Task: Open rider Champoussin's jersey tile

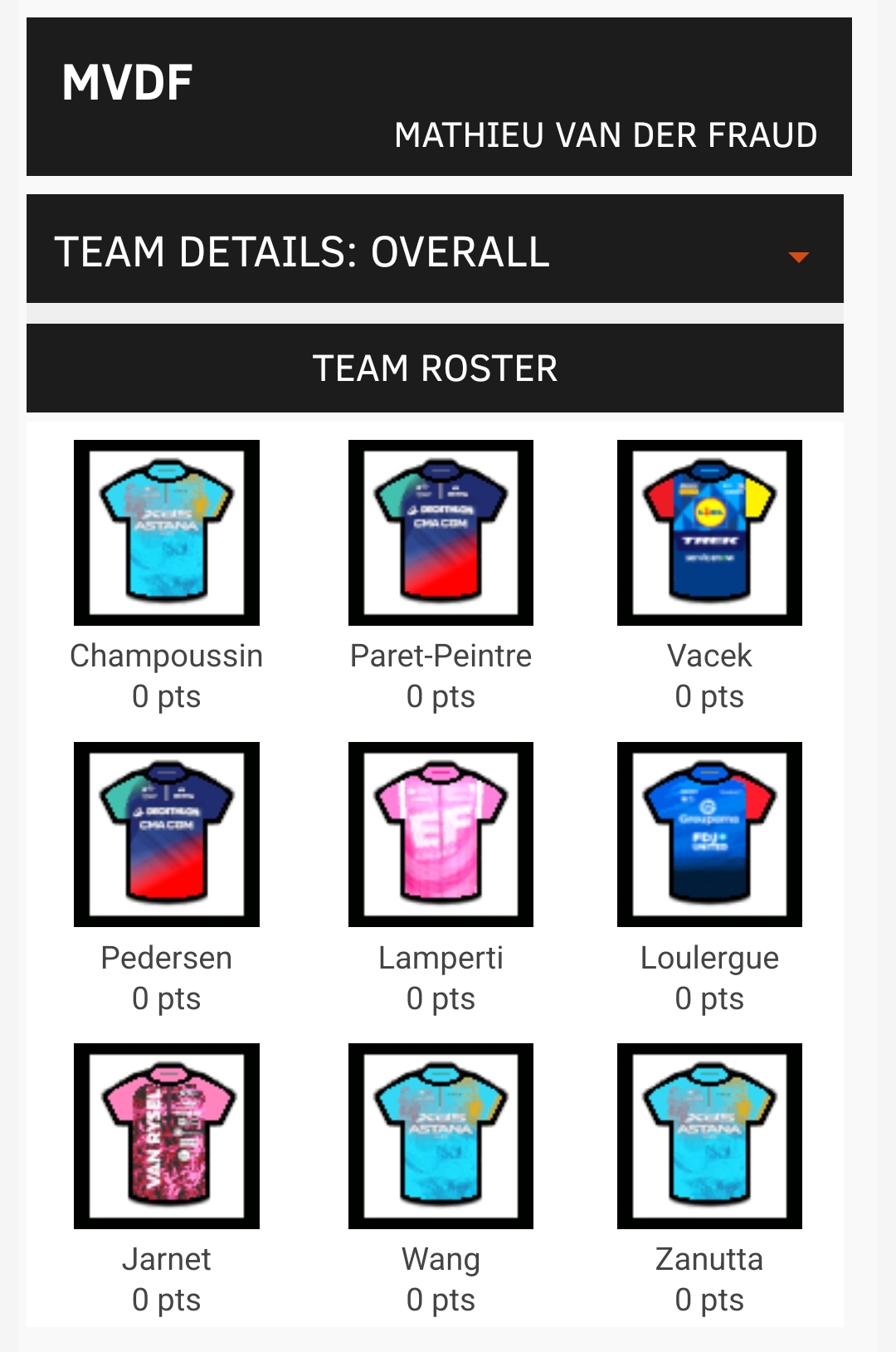Action: click(x=167, y=533)
